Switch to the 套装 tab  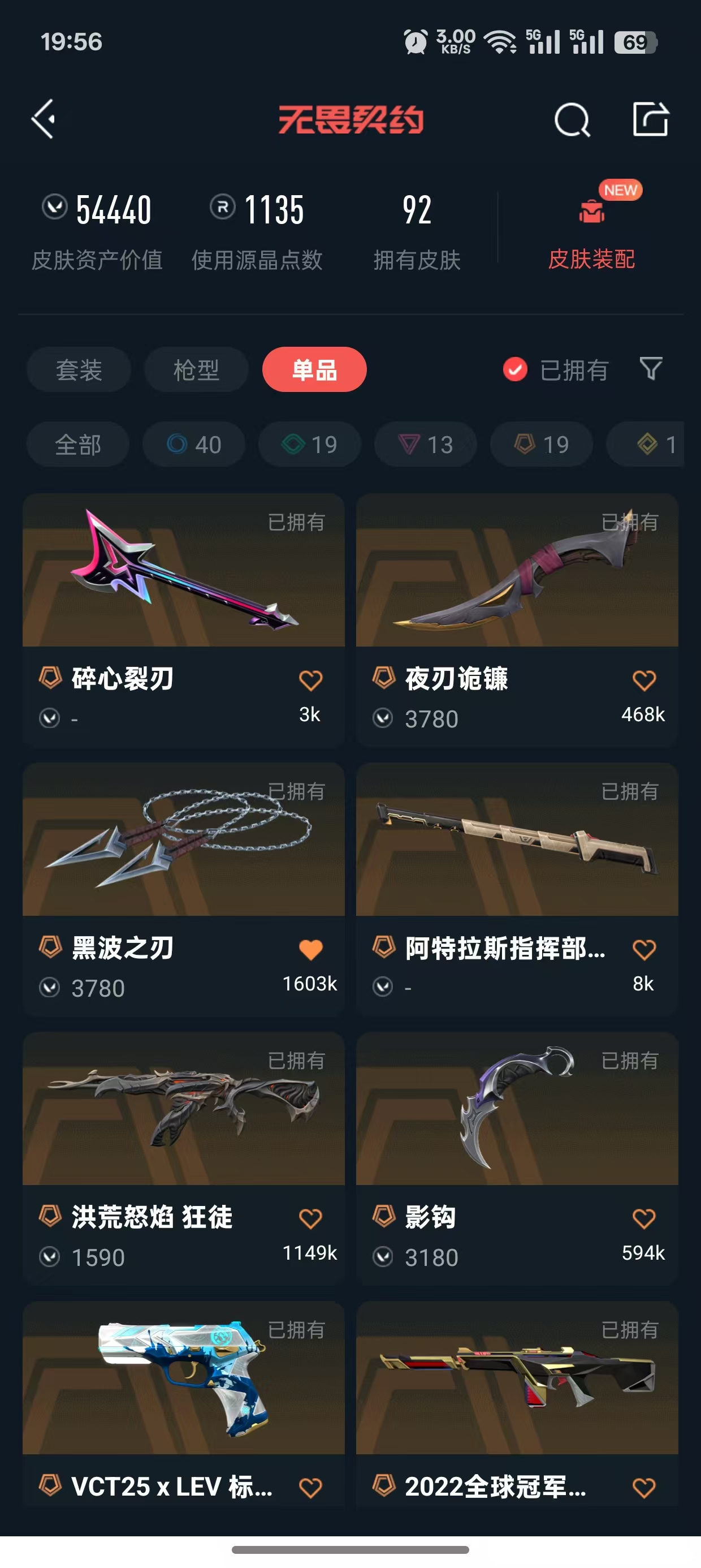point(79,369)
